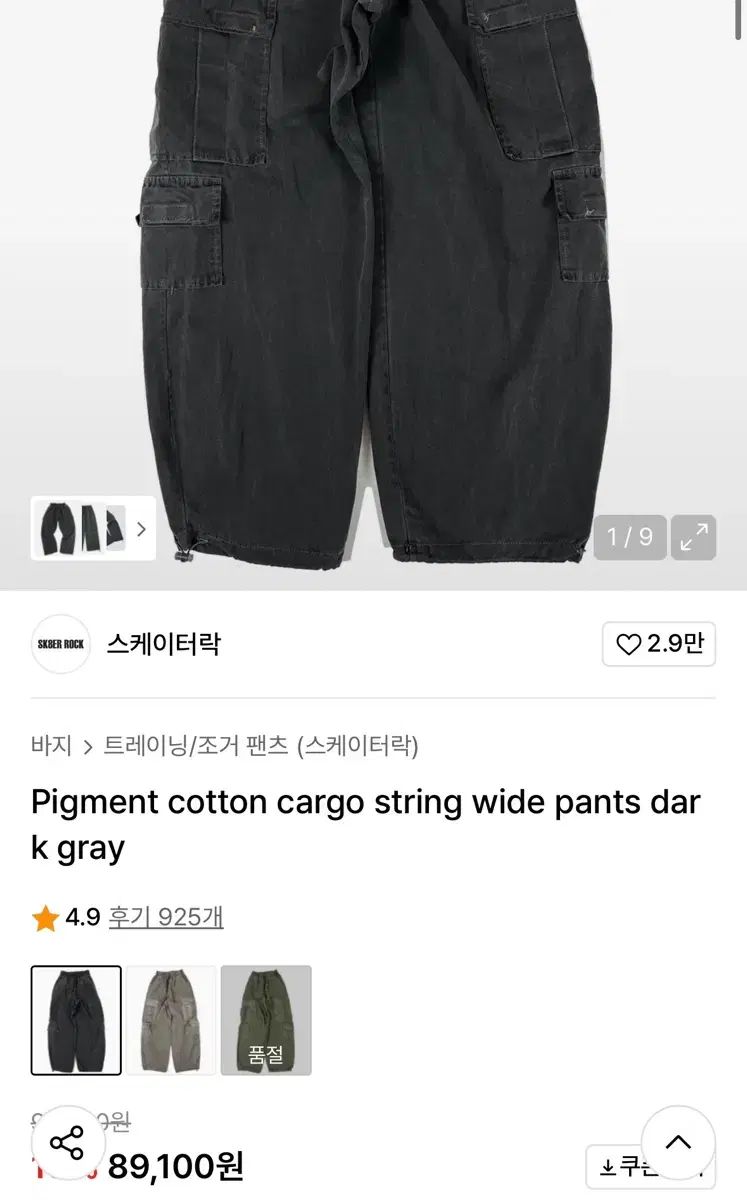Jump back to top of page

678,1142
